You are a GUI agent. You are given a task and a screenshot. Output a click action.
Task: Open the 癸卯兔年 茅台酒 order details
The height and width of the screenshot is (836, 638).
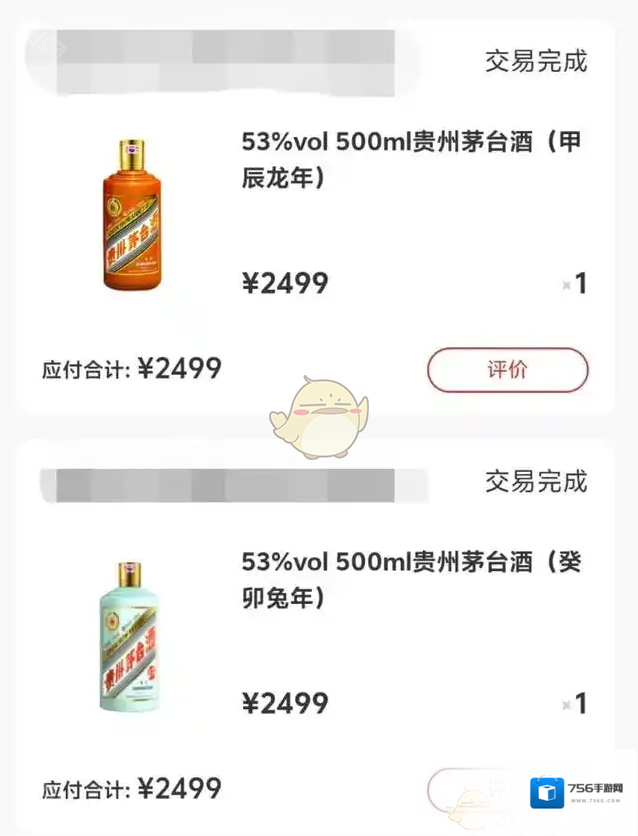click(410, 579)
